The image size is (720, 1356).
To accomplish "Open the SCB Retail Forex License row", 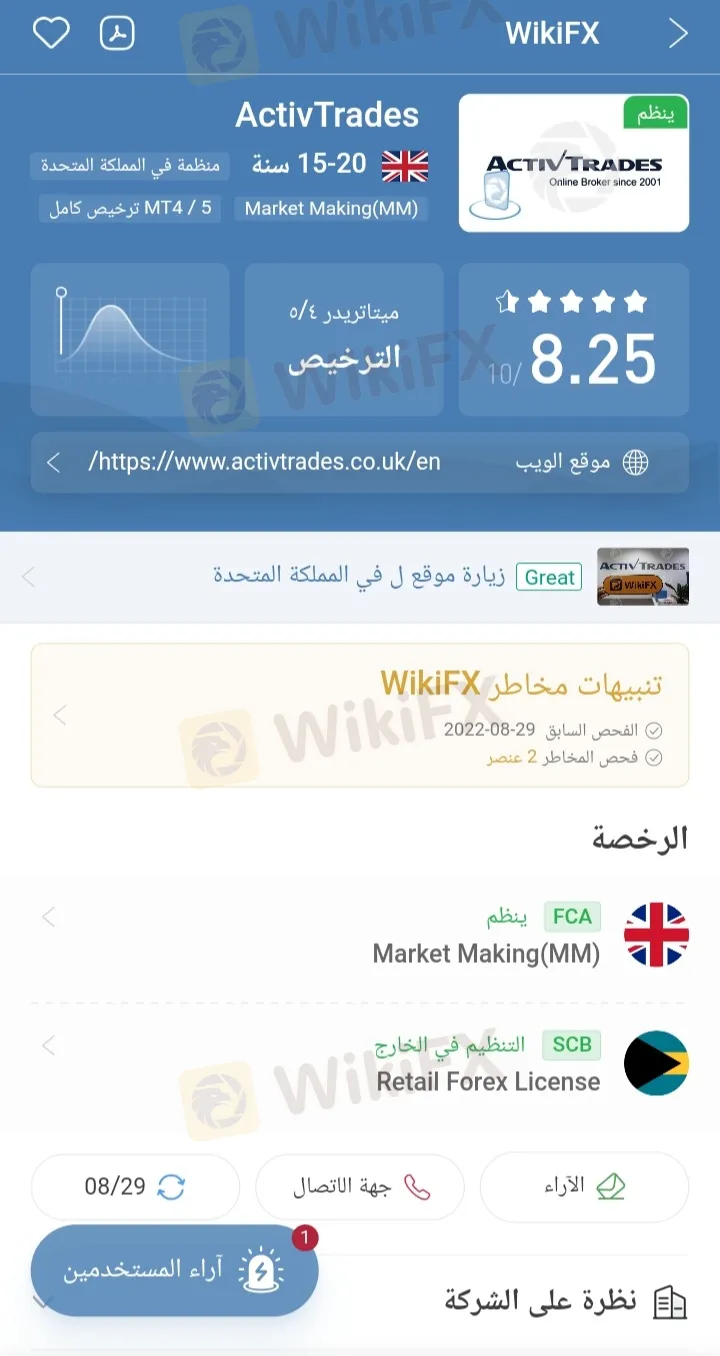I will (360, 1062).
